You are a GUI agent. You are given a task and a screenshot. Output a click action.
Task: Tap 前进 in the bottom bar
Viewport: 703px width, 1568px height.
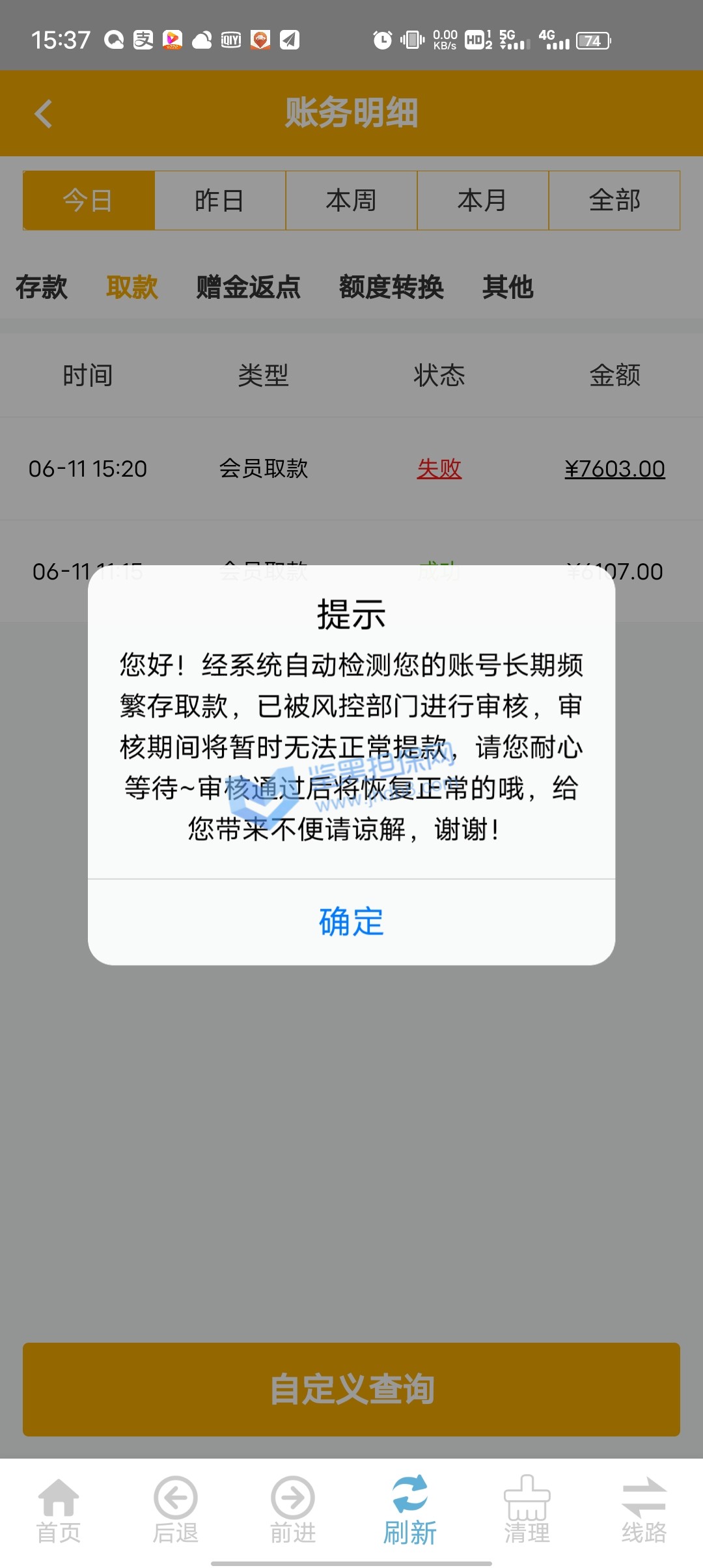click(293, 1510)
